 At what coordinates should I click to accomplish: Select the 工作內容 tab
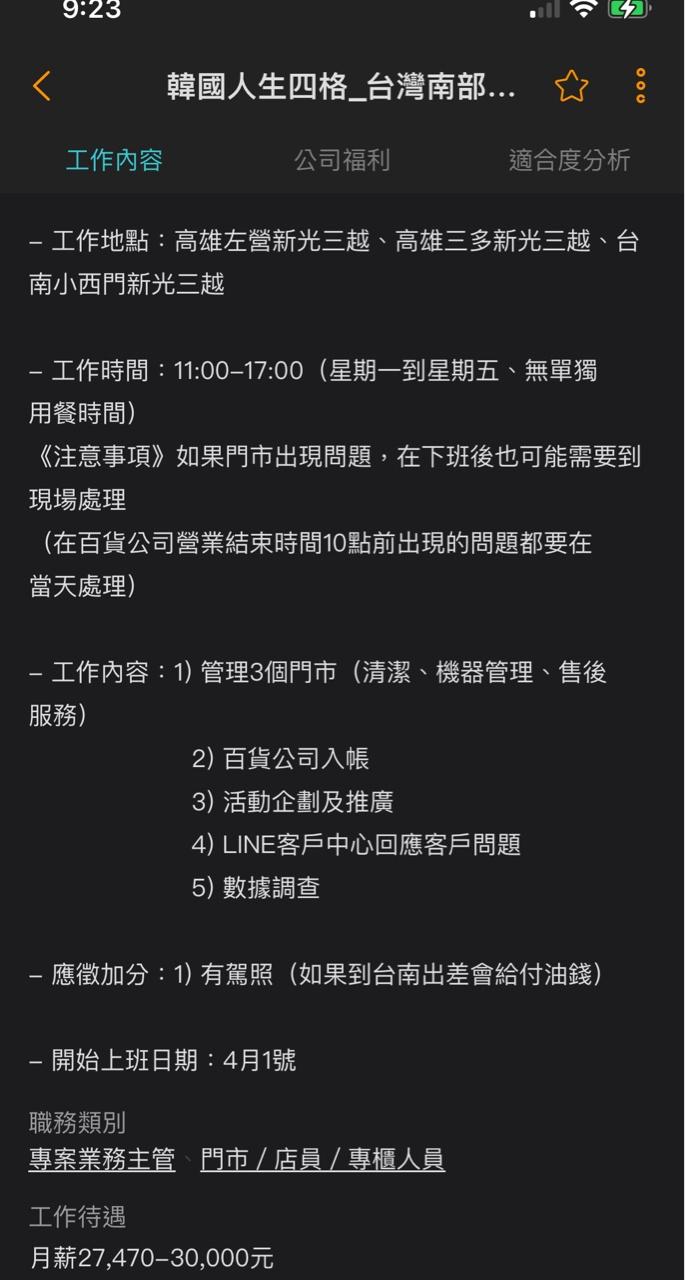114,160
